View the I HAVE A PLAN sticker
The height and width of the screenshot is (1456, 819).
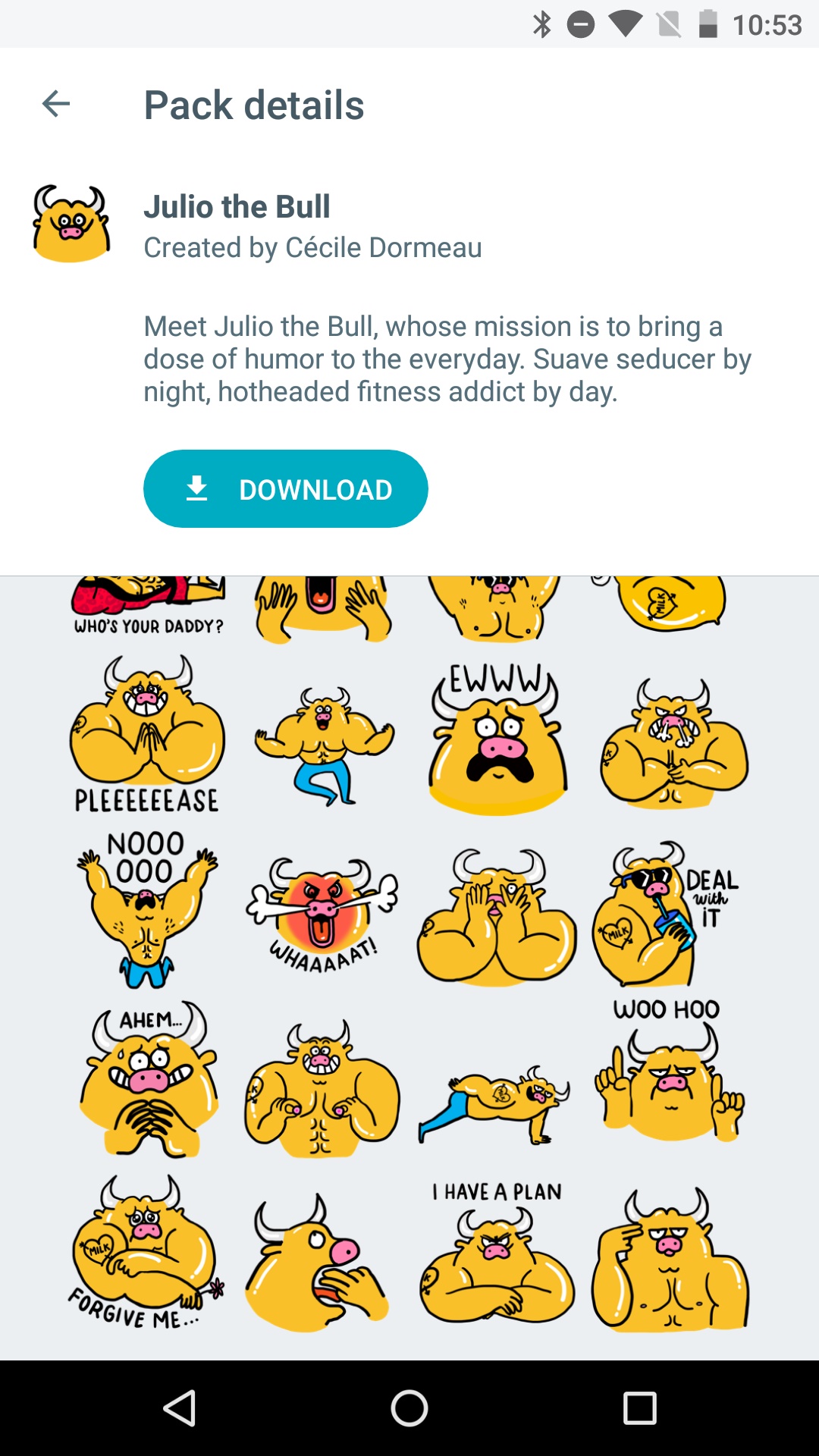tap(497, 1251)
